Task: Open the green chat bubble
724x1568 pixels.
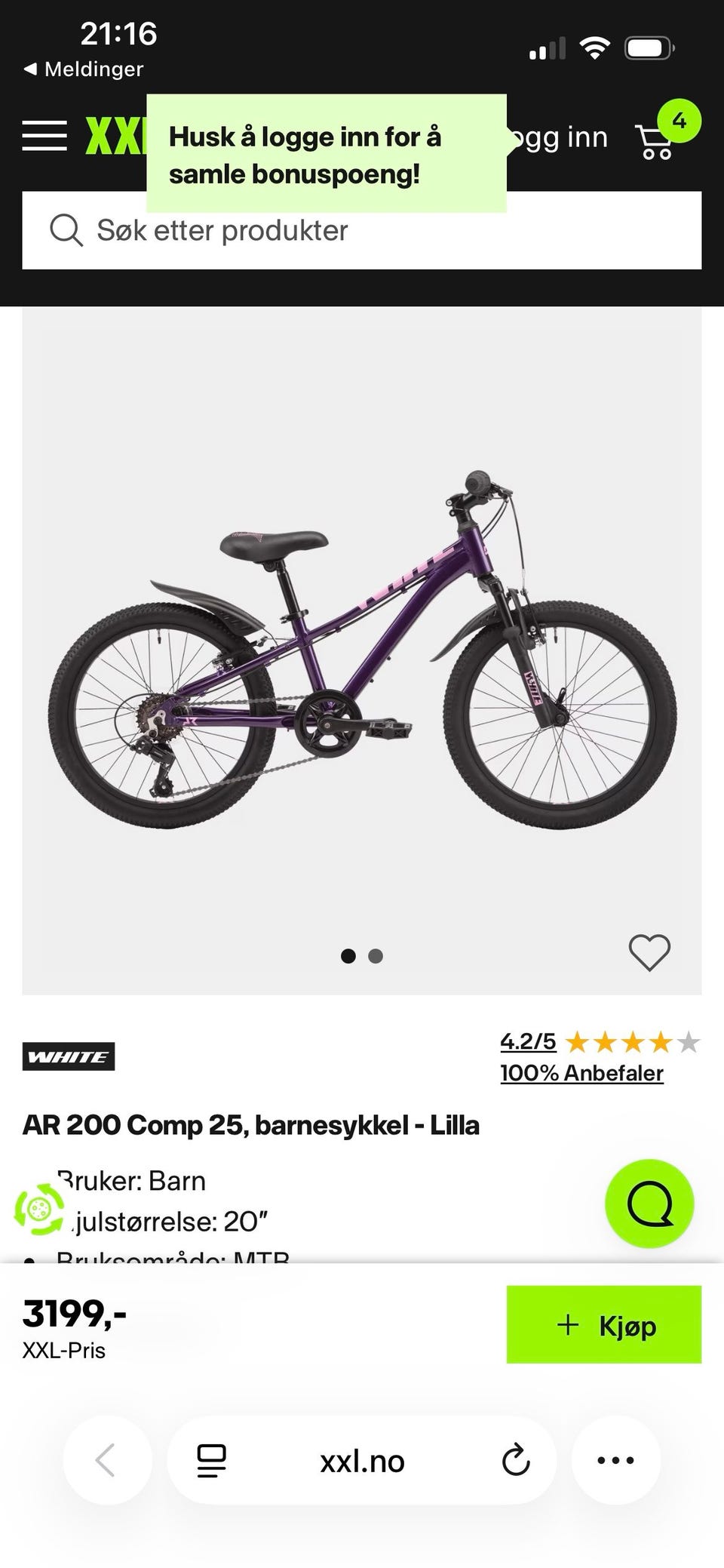Action: pyautogui.click(x=649, y=1203)
